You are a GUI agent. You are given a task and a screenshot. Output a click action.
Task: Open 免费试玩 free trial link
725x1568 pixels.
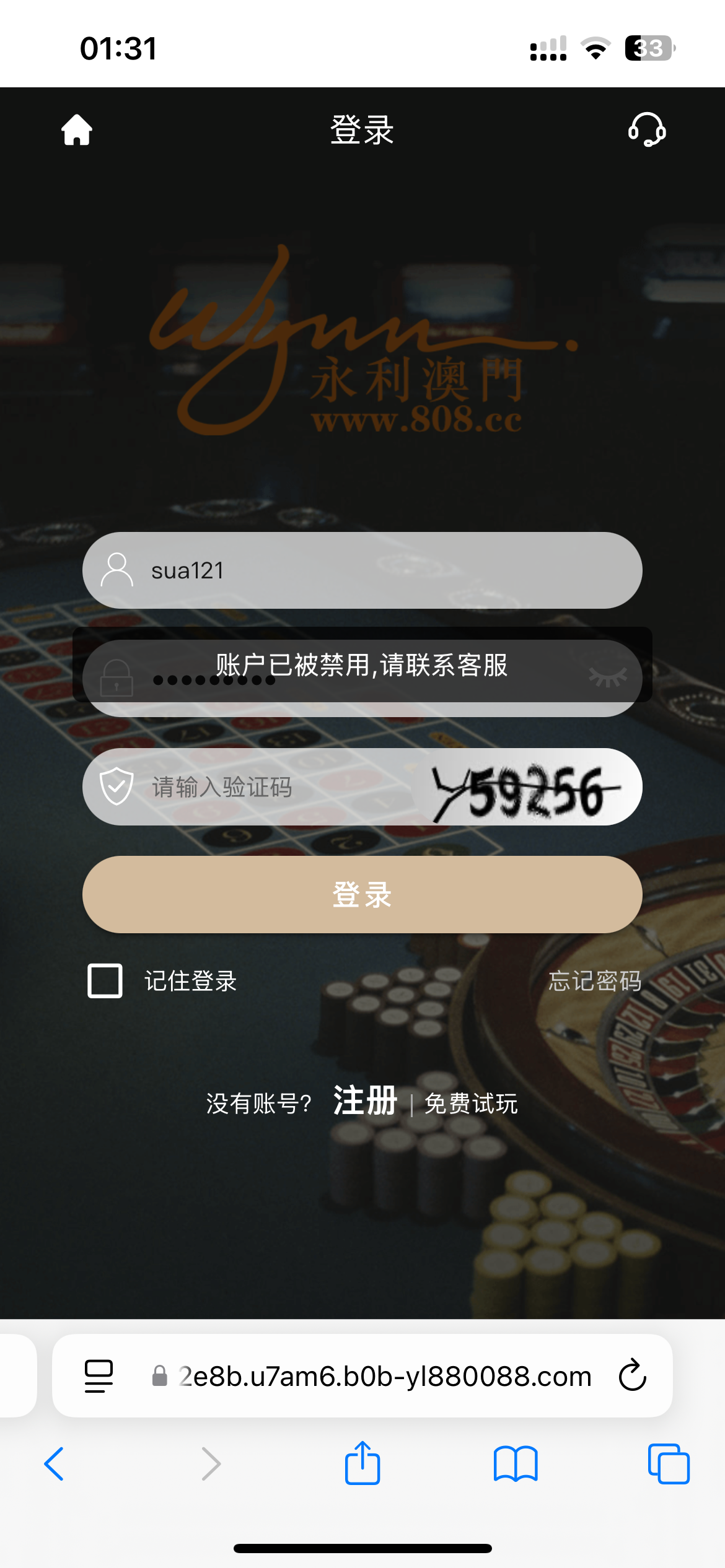tap(471, 1104)
